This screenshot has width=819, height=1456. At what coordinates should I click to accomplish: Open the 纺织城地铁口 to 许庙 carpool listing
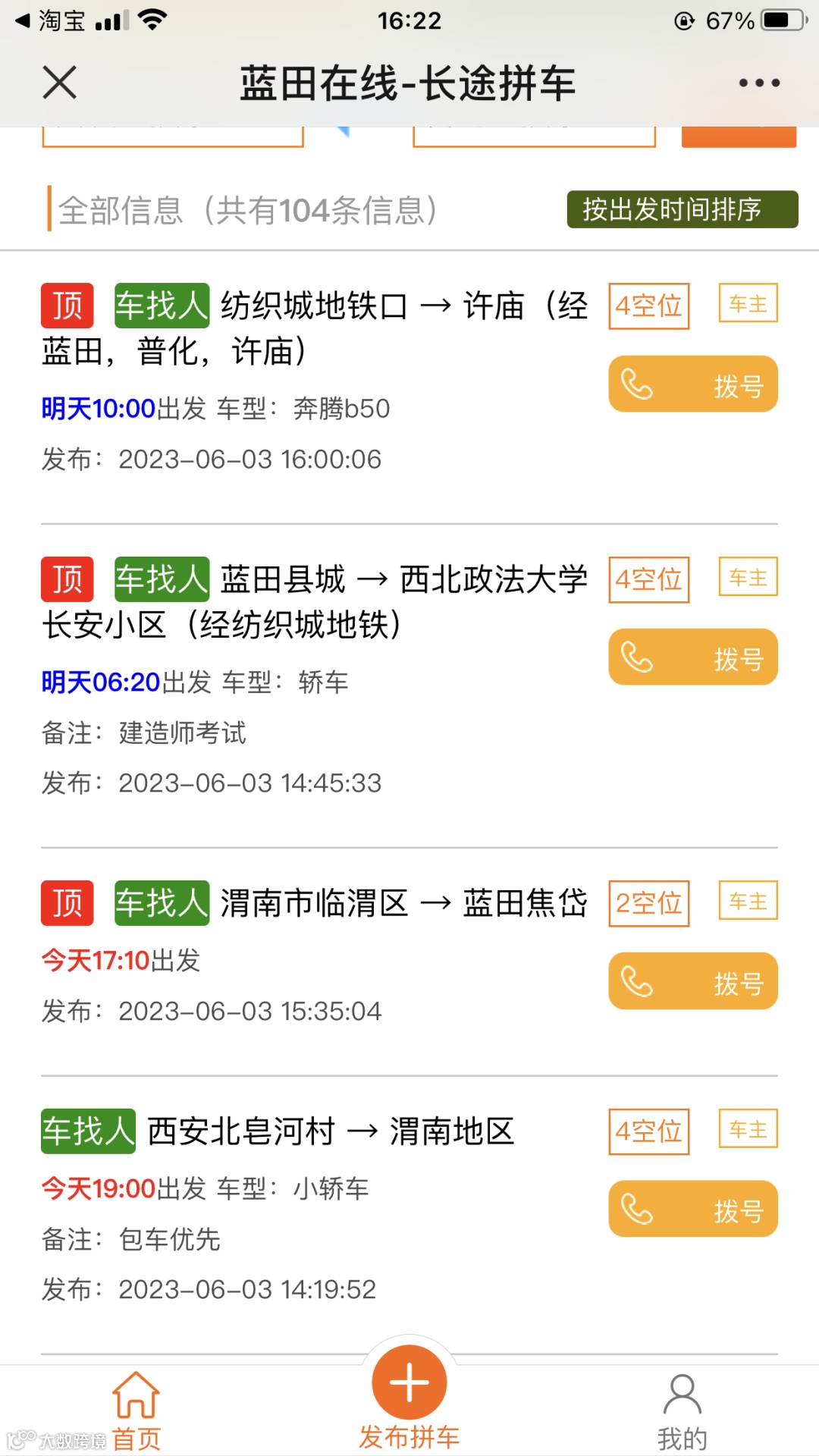pyautogui.click(x=314, y=329)
